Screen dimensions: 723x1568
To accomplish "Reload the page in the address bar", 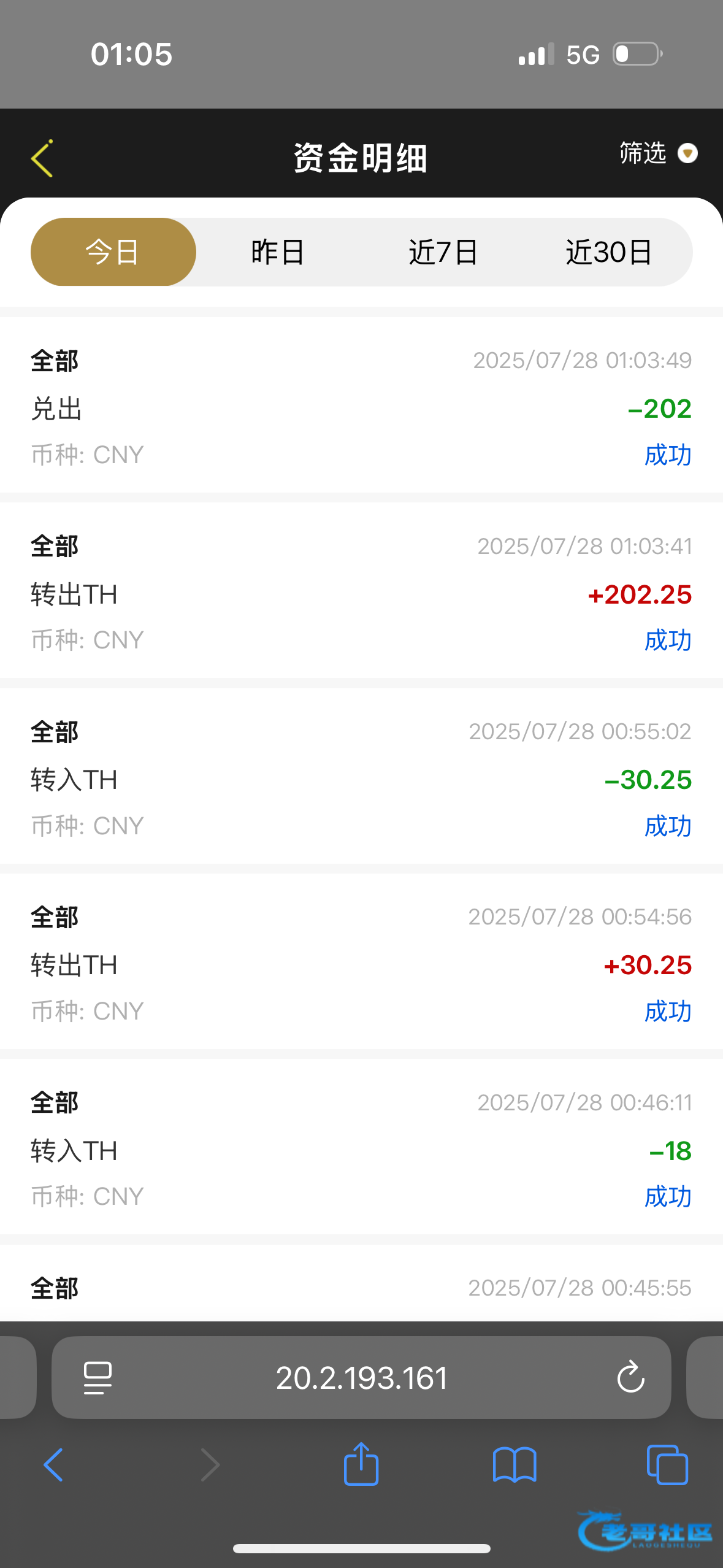I will tap(630, 1378).
